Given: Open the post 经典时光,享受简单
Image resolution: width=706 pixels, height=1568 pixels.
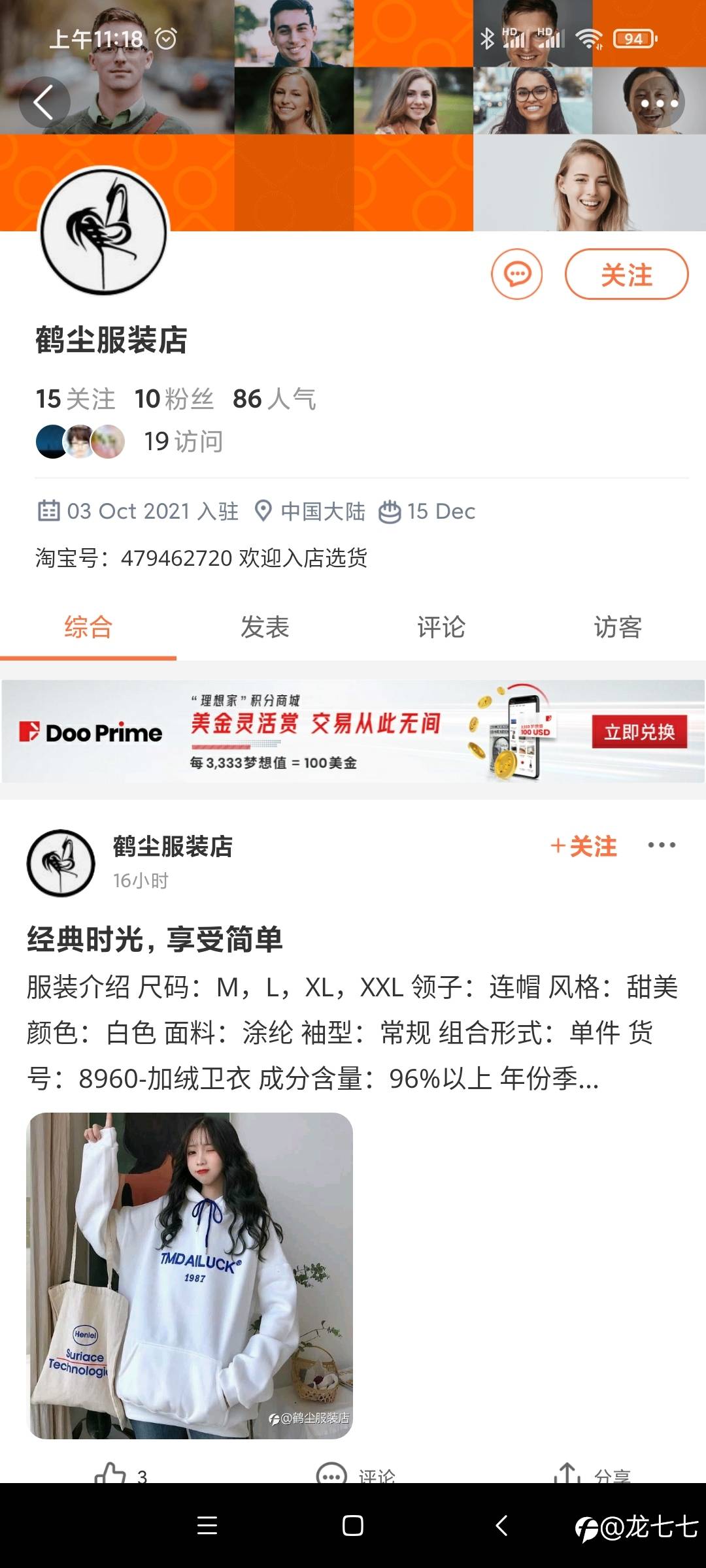Looking at the screenshot, I should 155,939.
